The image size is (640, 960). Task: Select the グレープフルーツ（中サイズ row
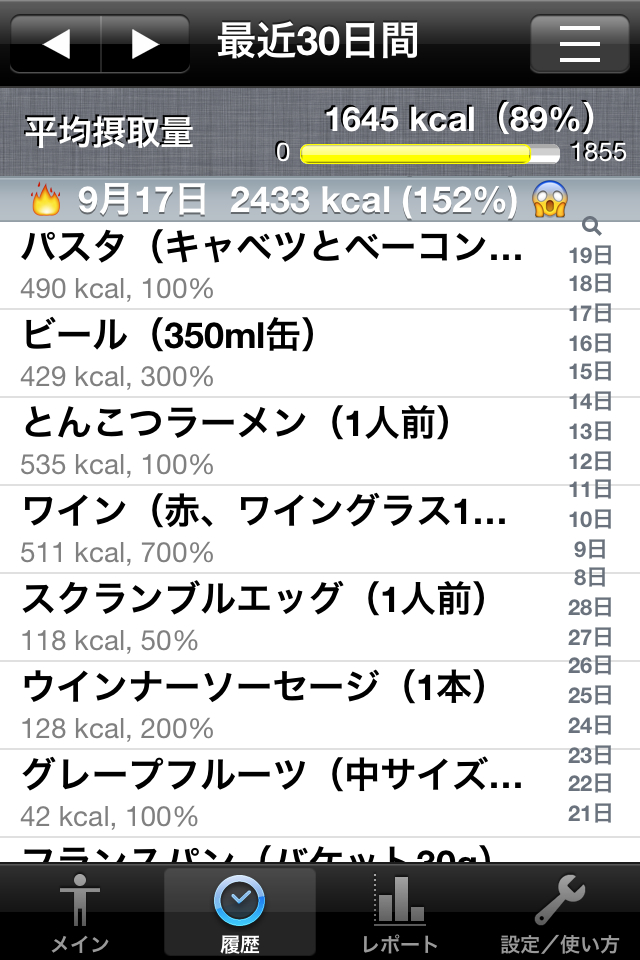coord(280,793)
